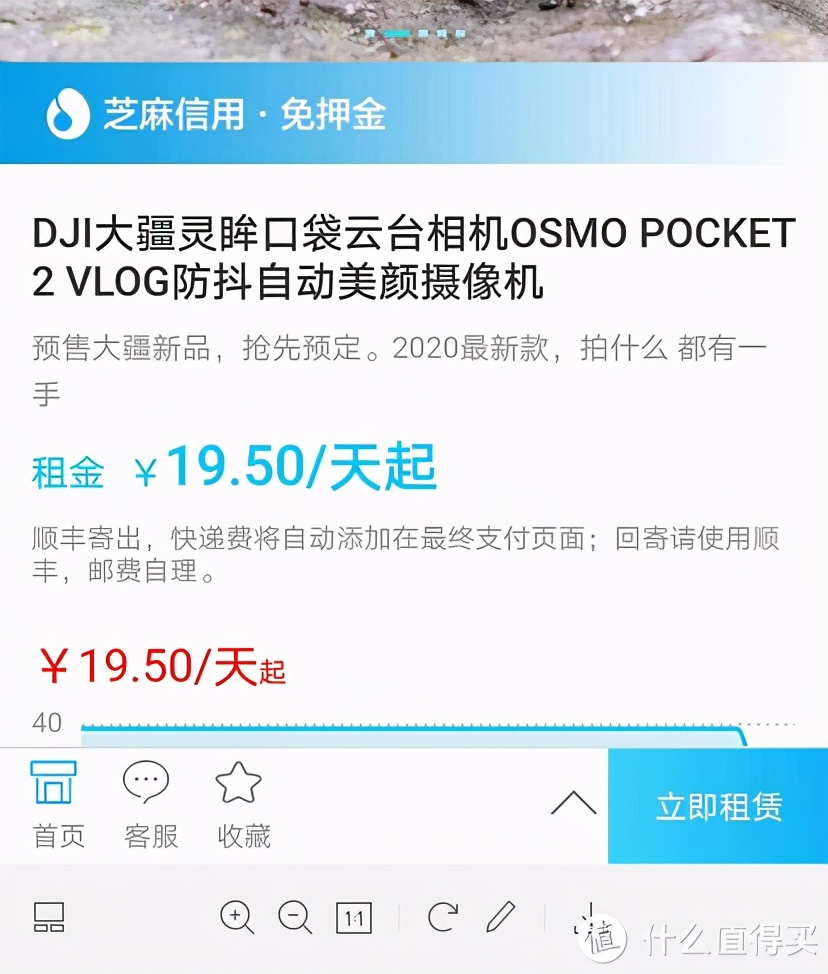This screenshot has width=828, height=974.
Task: Click the 1:1 actual-size view icon
Action: click(x=354, y=917)
